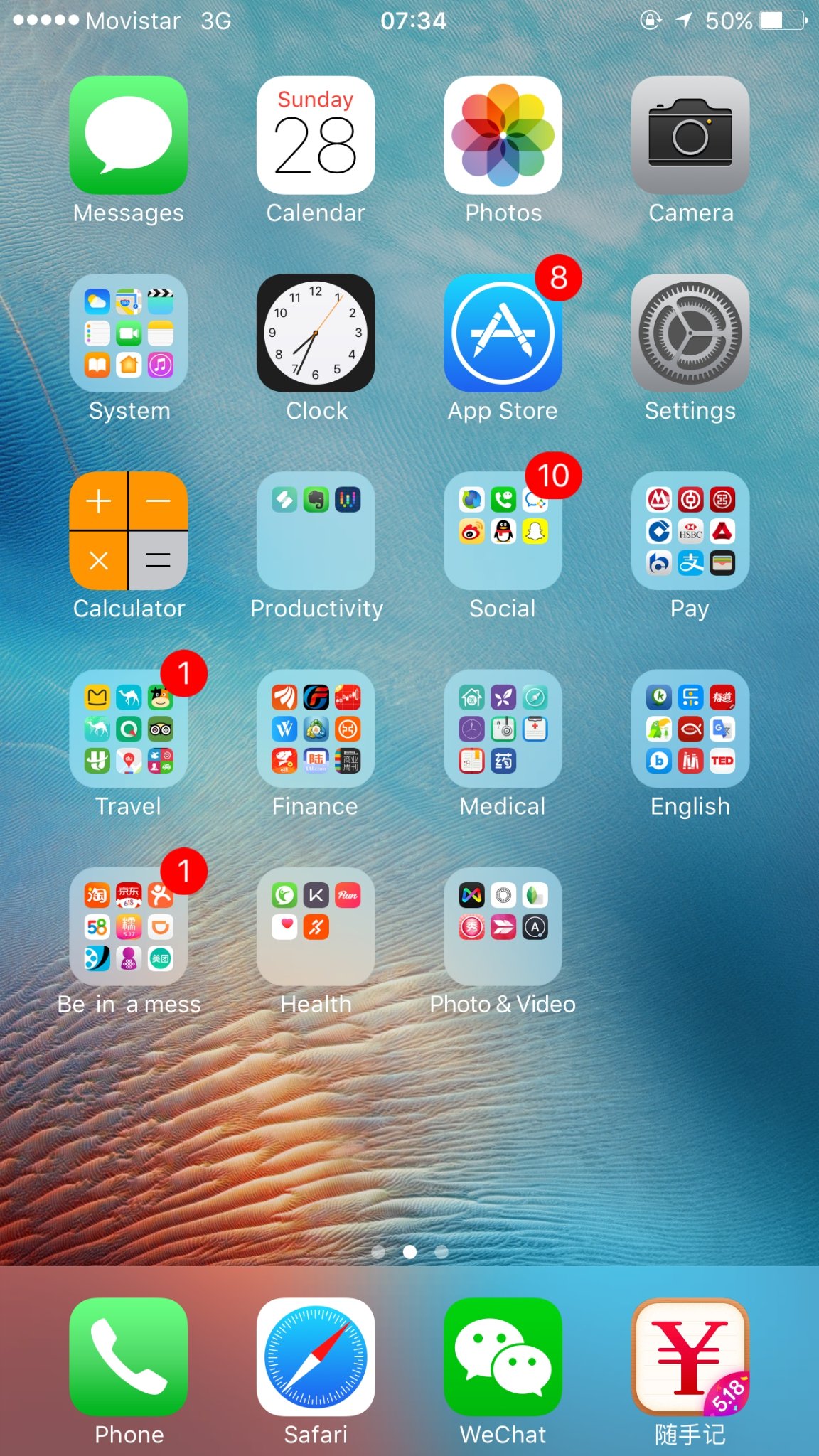819x1456 pixels.
Task: Open the Medical folder
Action: 503,729
